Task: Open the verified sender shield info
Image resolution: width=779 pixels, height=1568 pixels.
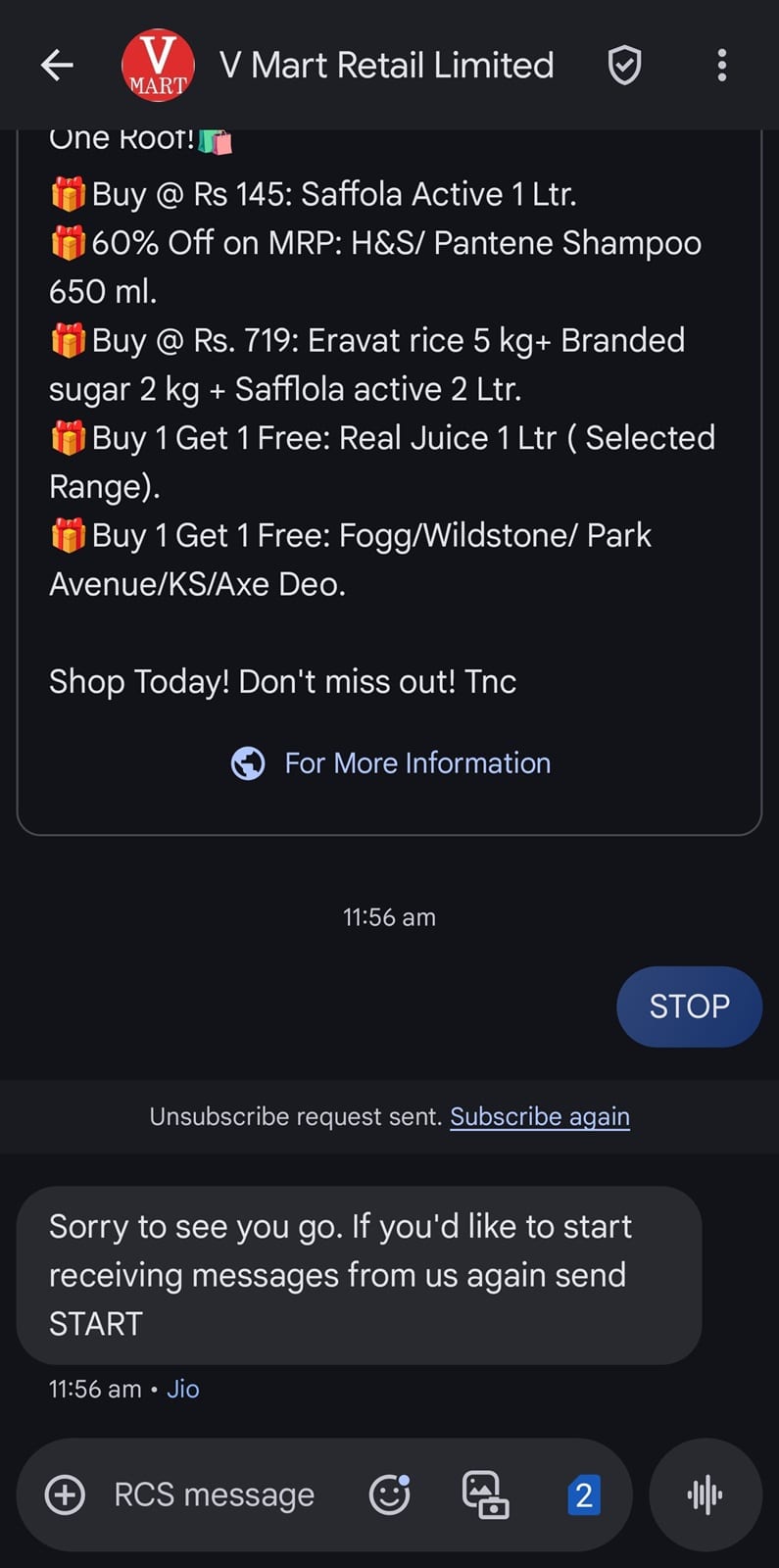Action: click(x=624, y=66)
